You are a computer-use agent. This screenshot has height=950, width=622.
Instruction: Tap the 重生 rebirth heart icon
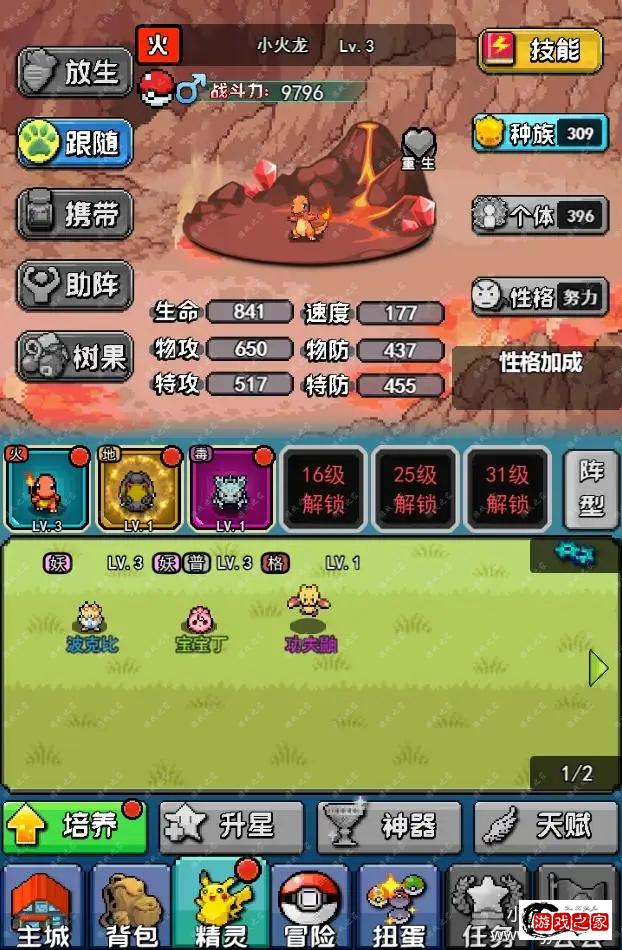[419, 148]
